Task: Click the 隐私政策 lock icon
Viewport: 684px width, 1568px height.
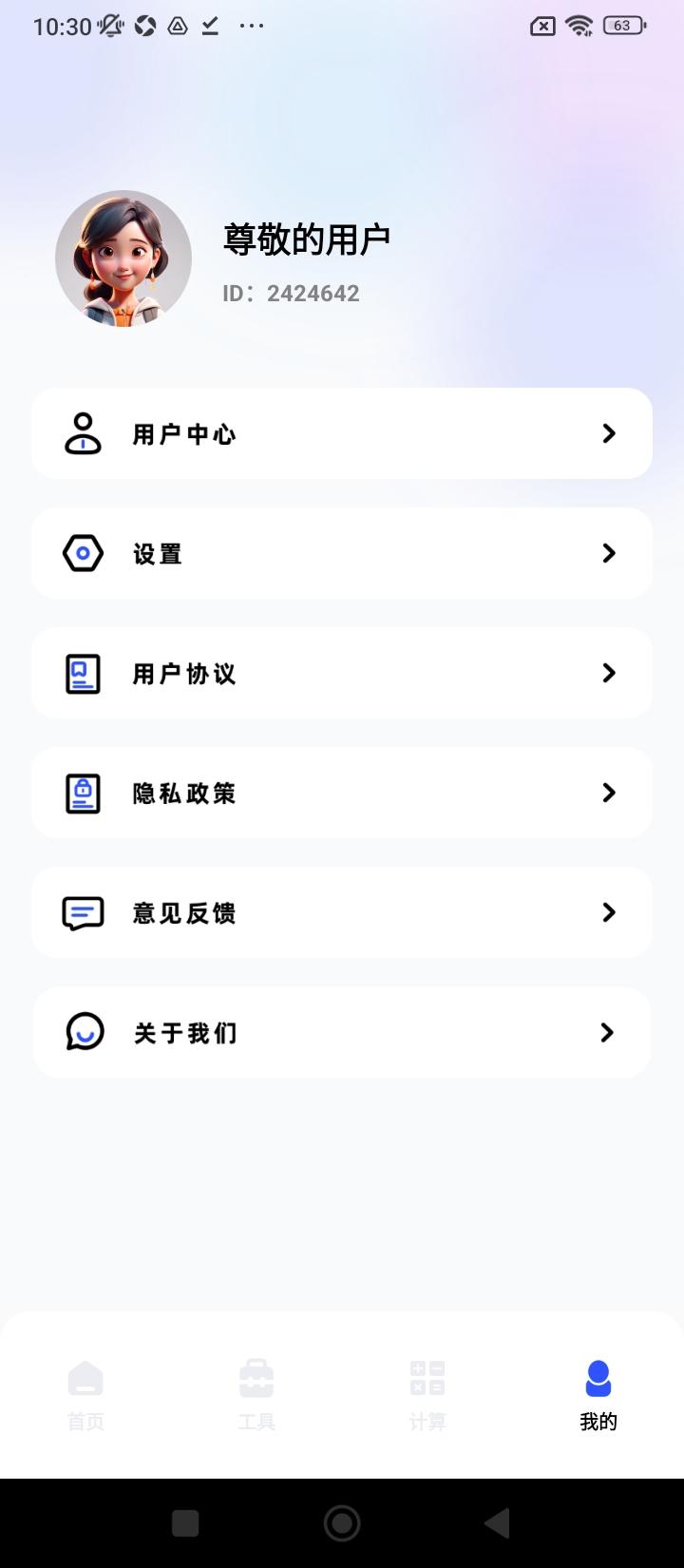Action: click(x=83, y=793)
